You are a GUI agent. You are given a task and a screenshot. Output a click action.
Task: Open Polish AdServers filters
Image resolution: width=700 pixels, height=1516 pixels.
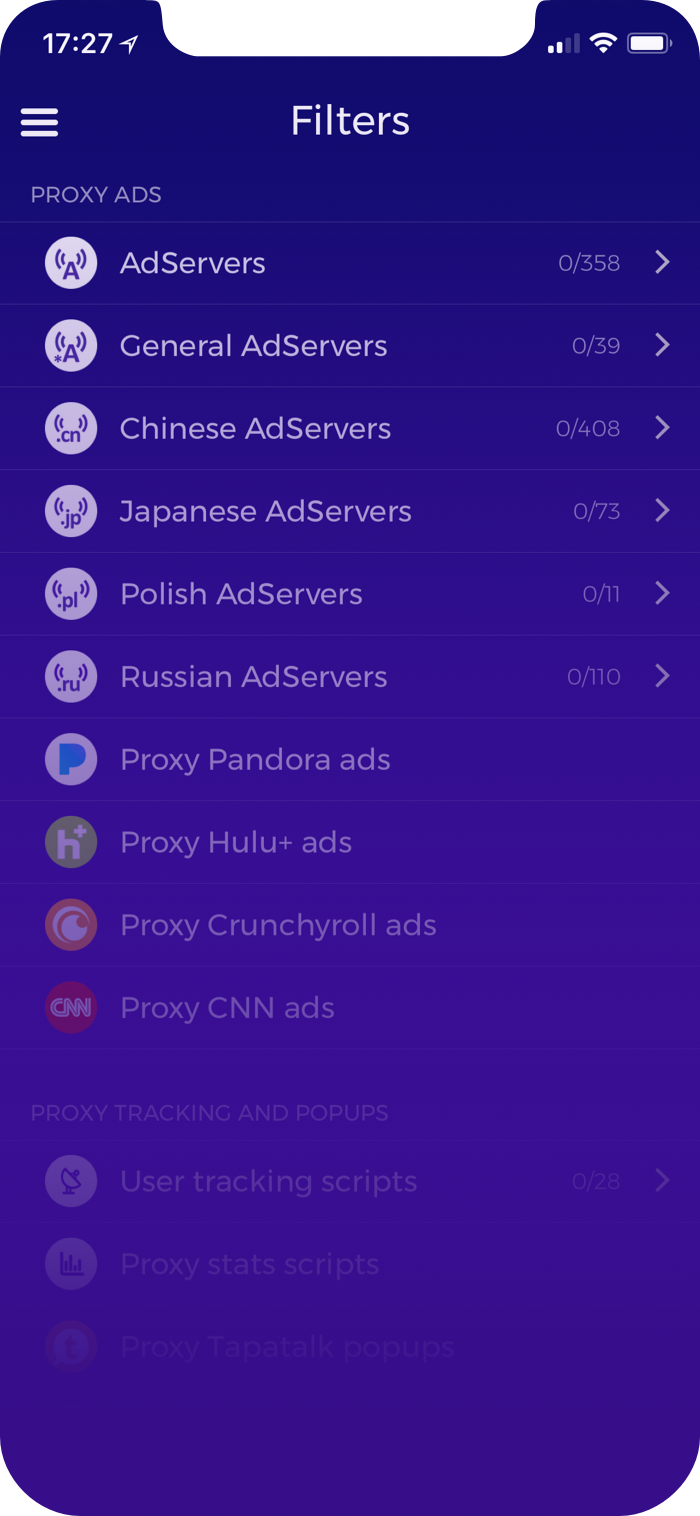(350, 594)
